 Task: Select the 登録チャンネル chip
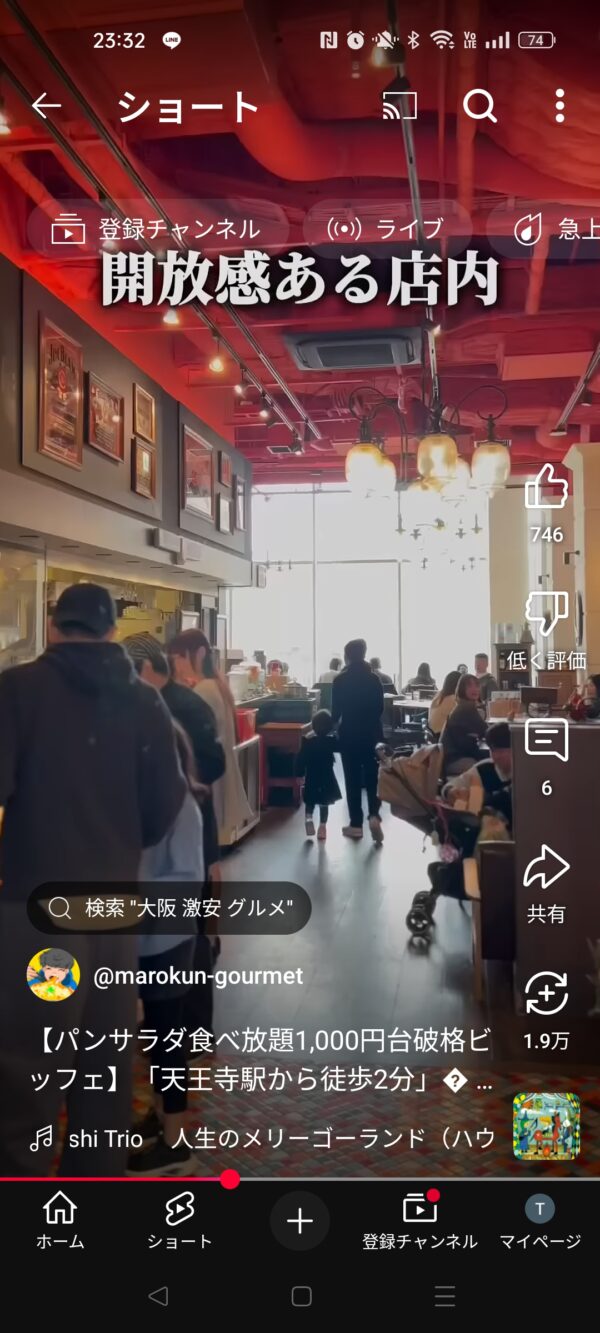[x=160, y=230]
